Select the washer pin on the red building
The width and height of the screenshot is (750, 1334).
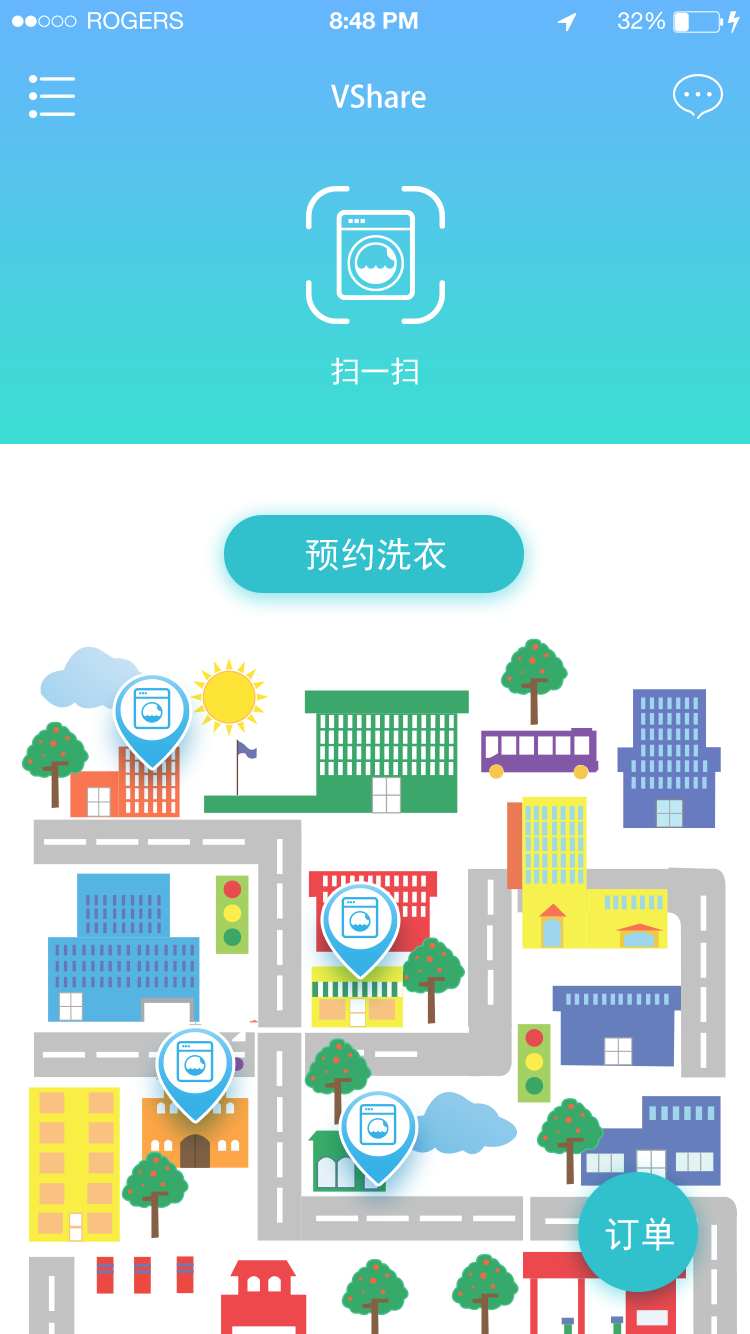click(x=360, y=922)
